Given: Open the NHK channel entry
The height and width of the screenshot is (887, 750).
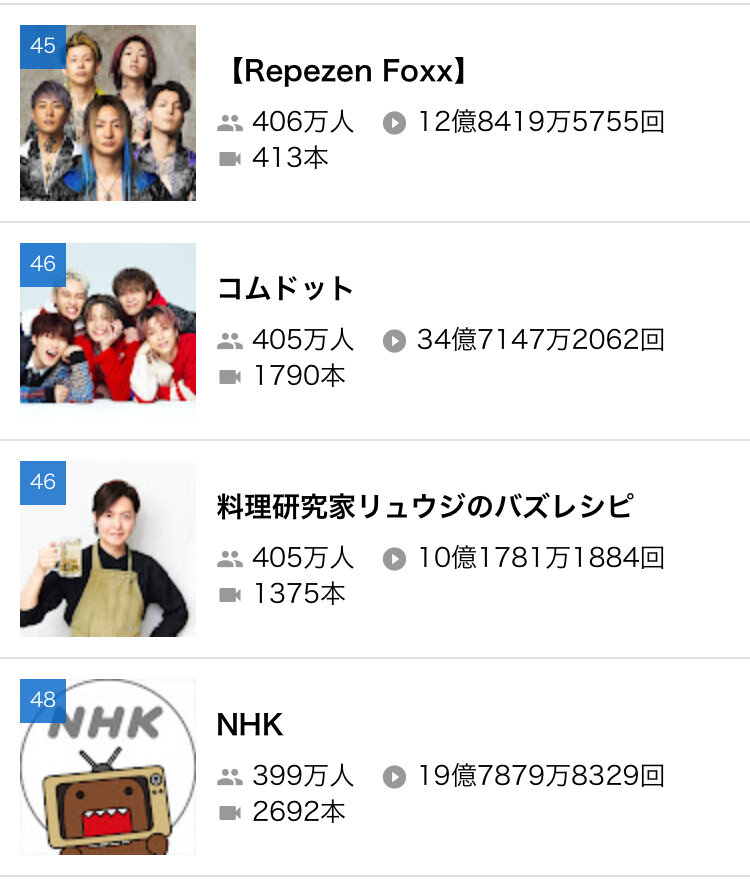Looking at the screenshot, I should click(375, 767).
